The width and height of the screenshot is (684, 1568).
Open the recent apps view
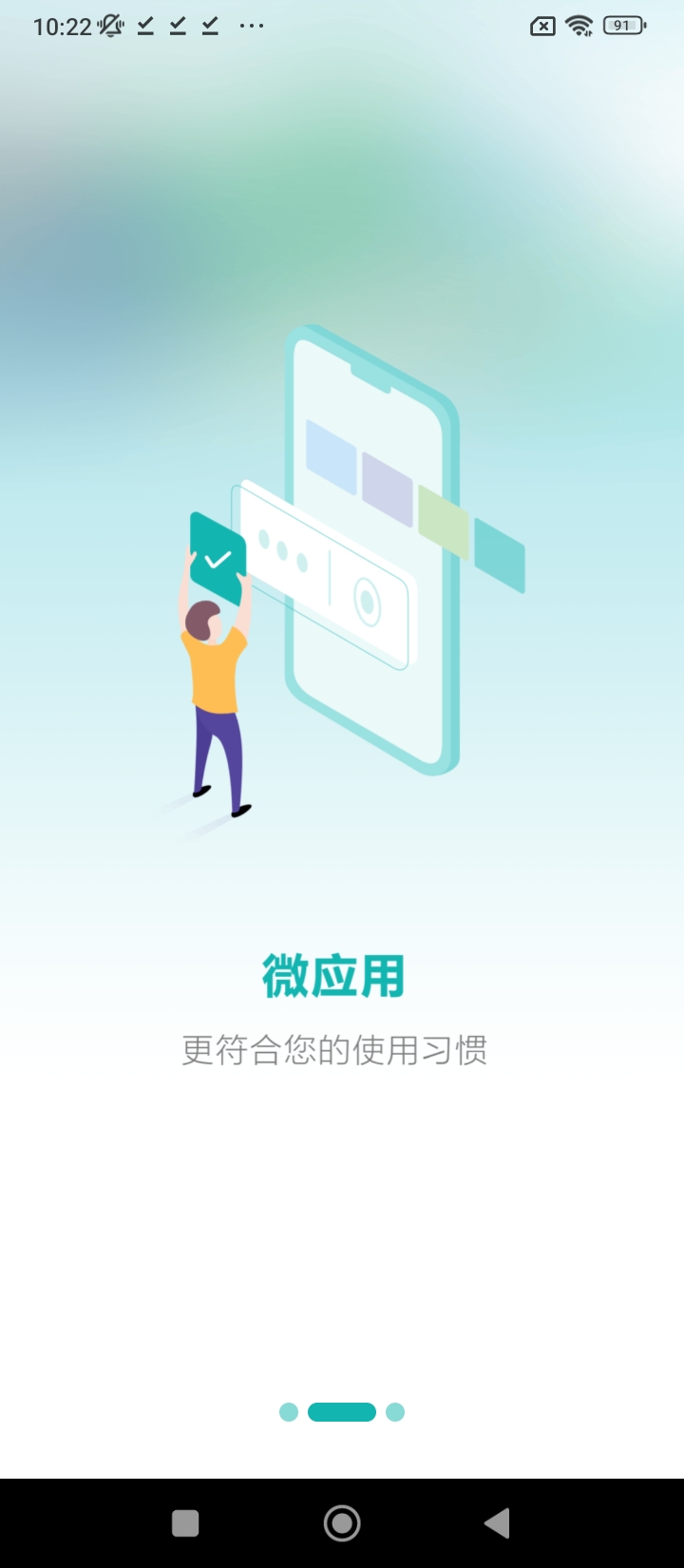(x=185, y=1523)
